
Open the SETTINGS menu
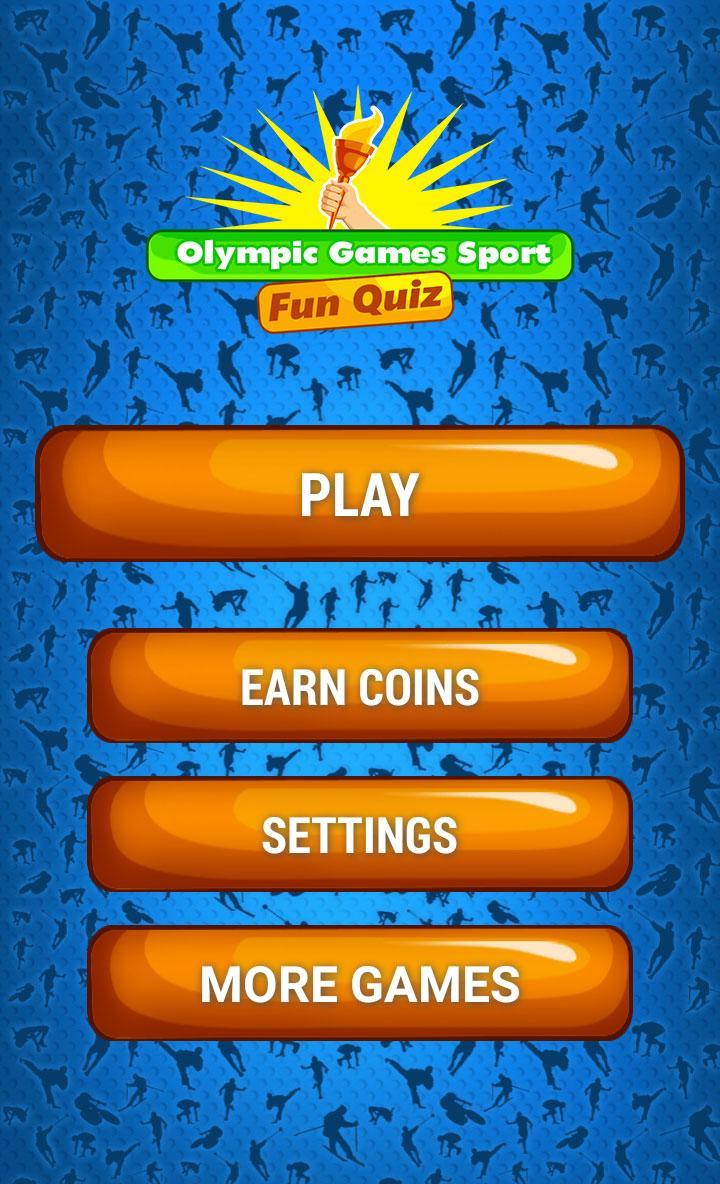coord(360,834)
